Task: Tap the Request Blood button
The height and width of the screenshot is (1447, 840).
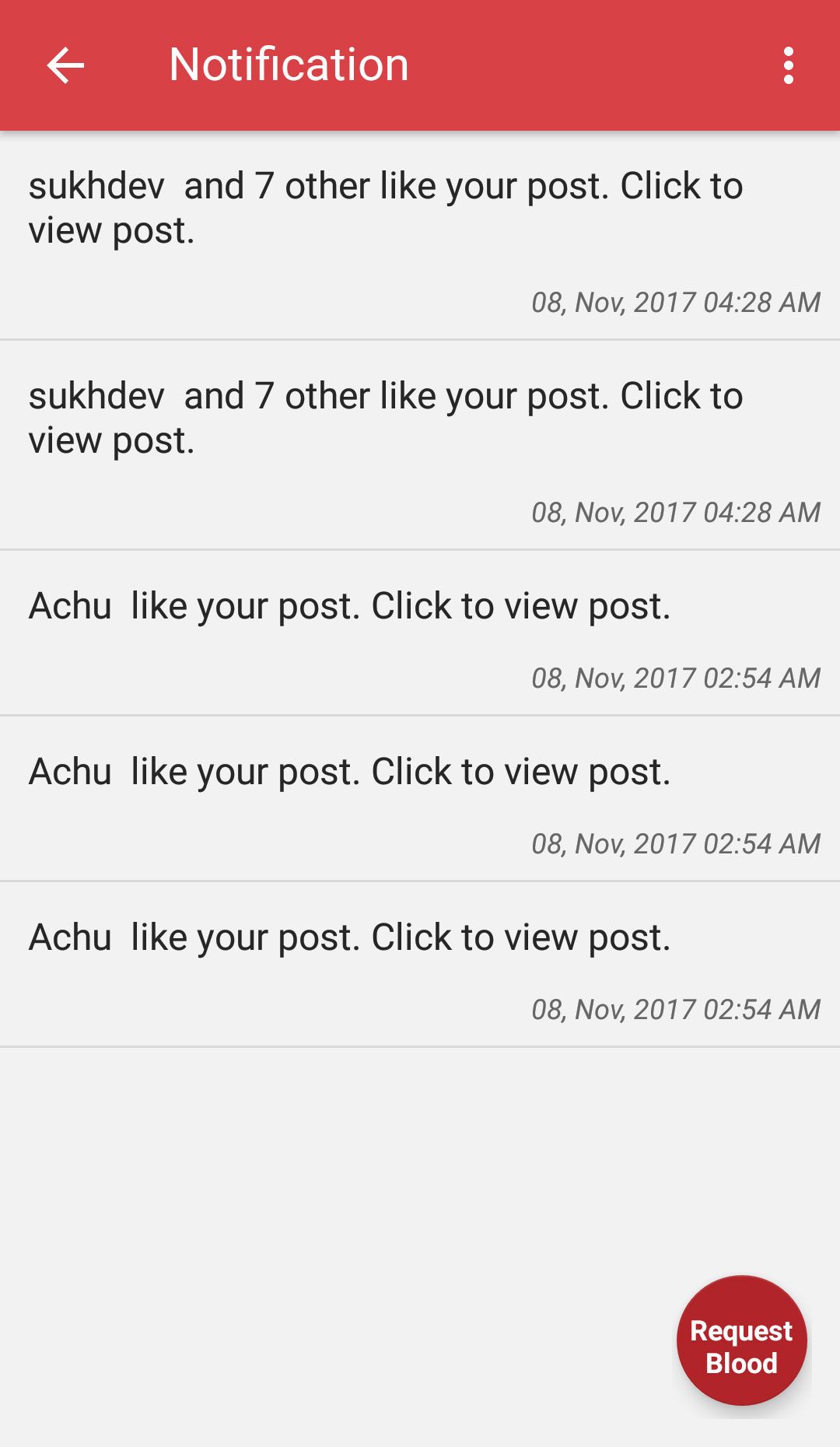Action: [741, 1340]
